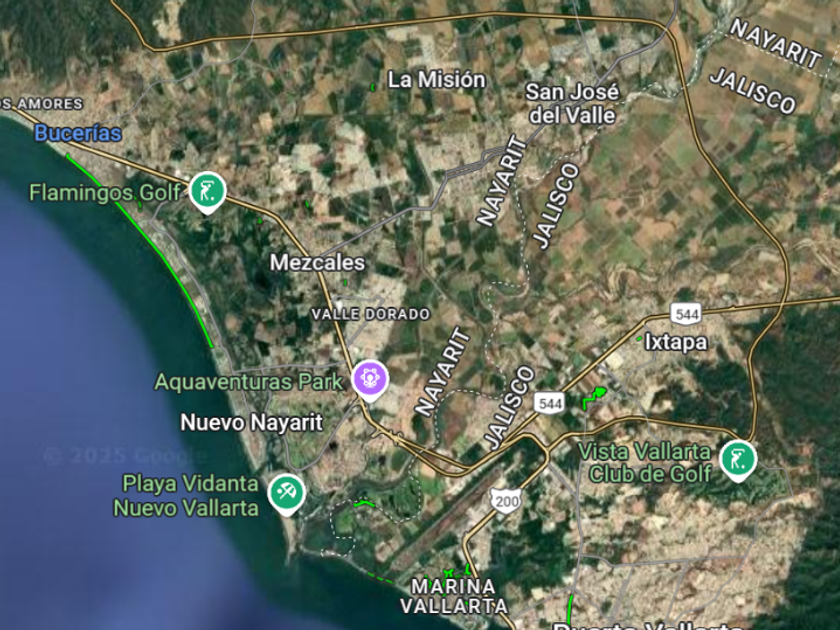Screen dimensions: 840x630
Task: Open the Flamingos Golf map pin
Action: 207,192
